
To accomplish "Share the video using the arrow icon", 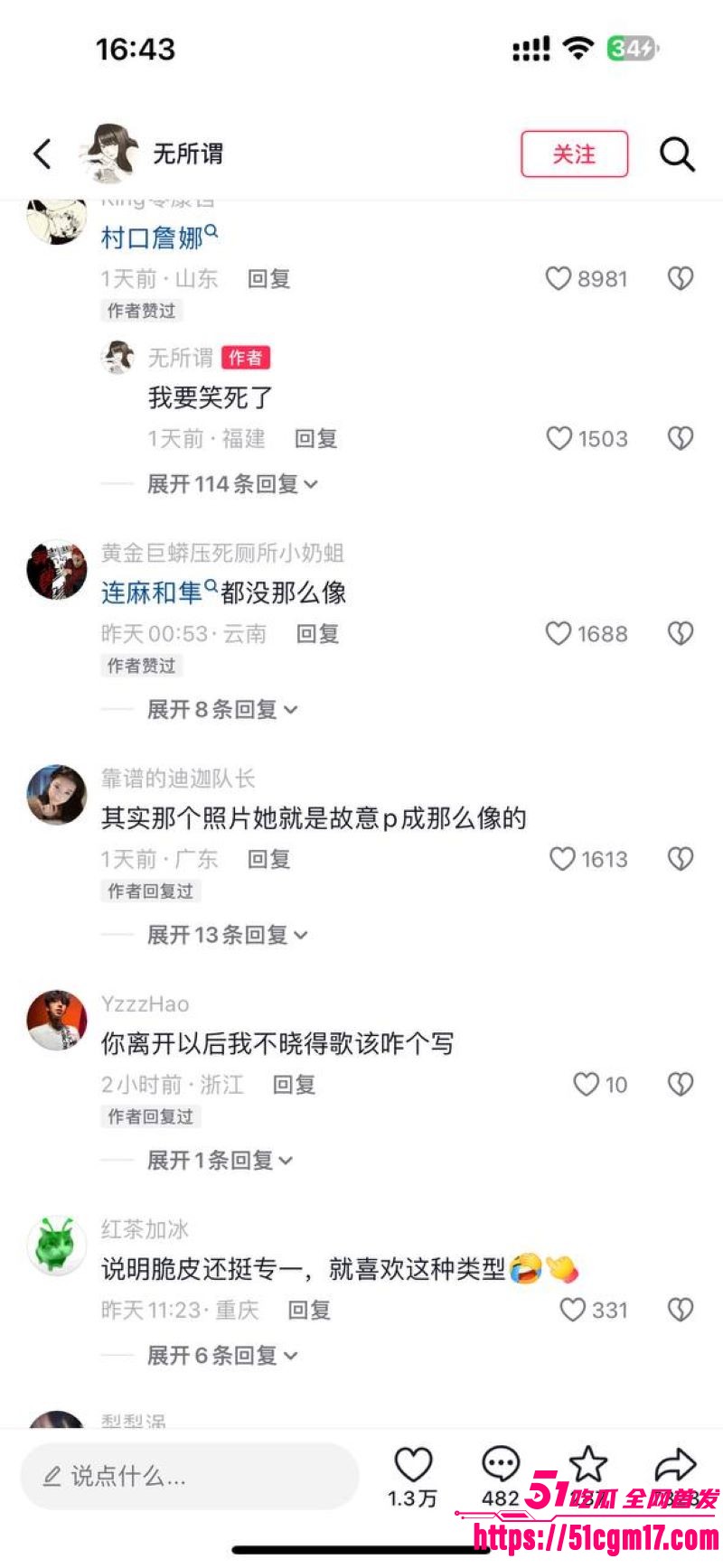I will 676,1461.
